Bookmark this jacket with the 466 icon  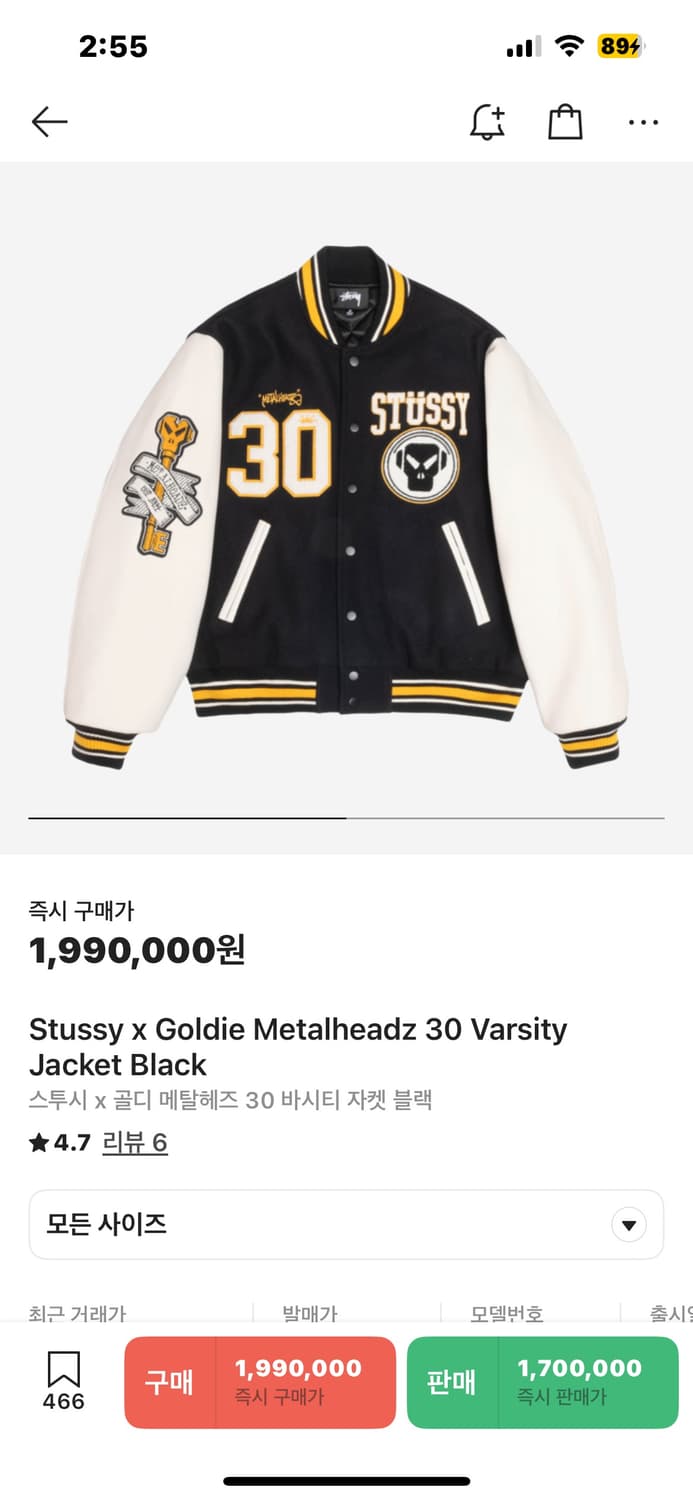(63, 1380)
